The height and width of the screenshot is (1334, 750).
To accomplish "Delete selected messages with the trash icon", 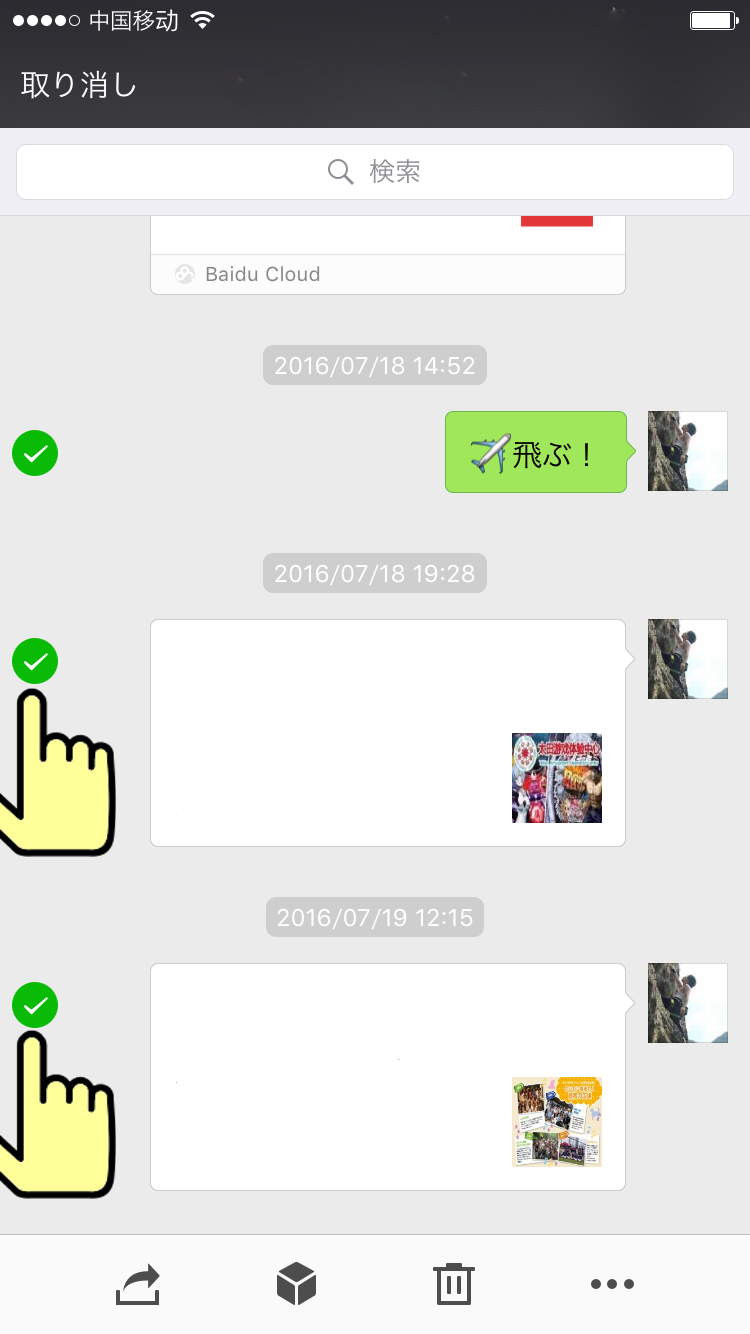I will 453,1284.
